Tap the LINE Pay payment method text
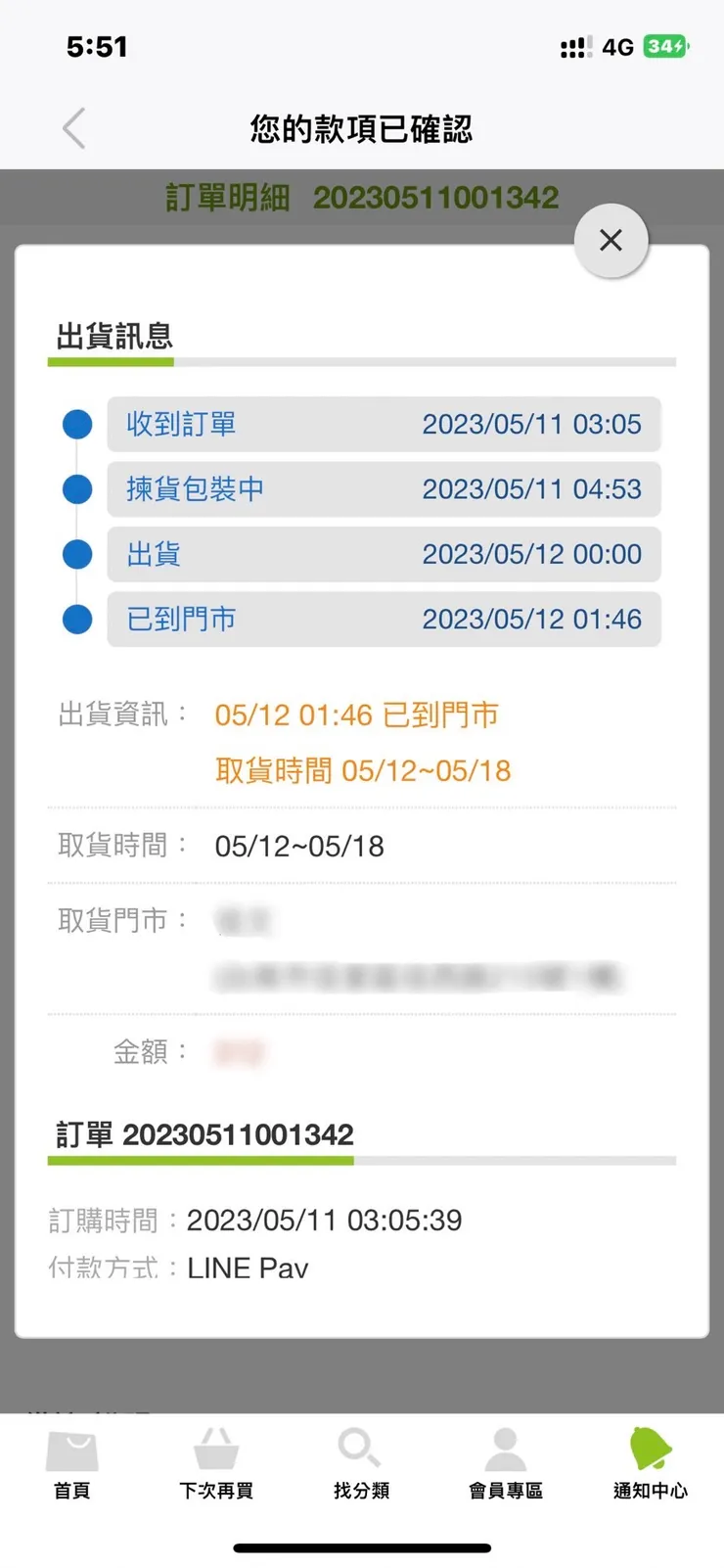Viewport: 724px width, 1568px height. click(247, 1268)
